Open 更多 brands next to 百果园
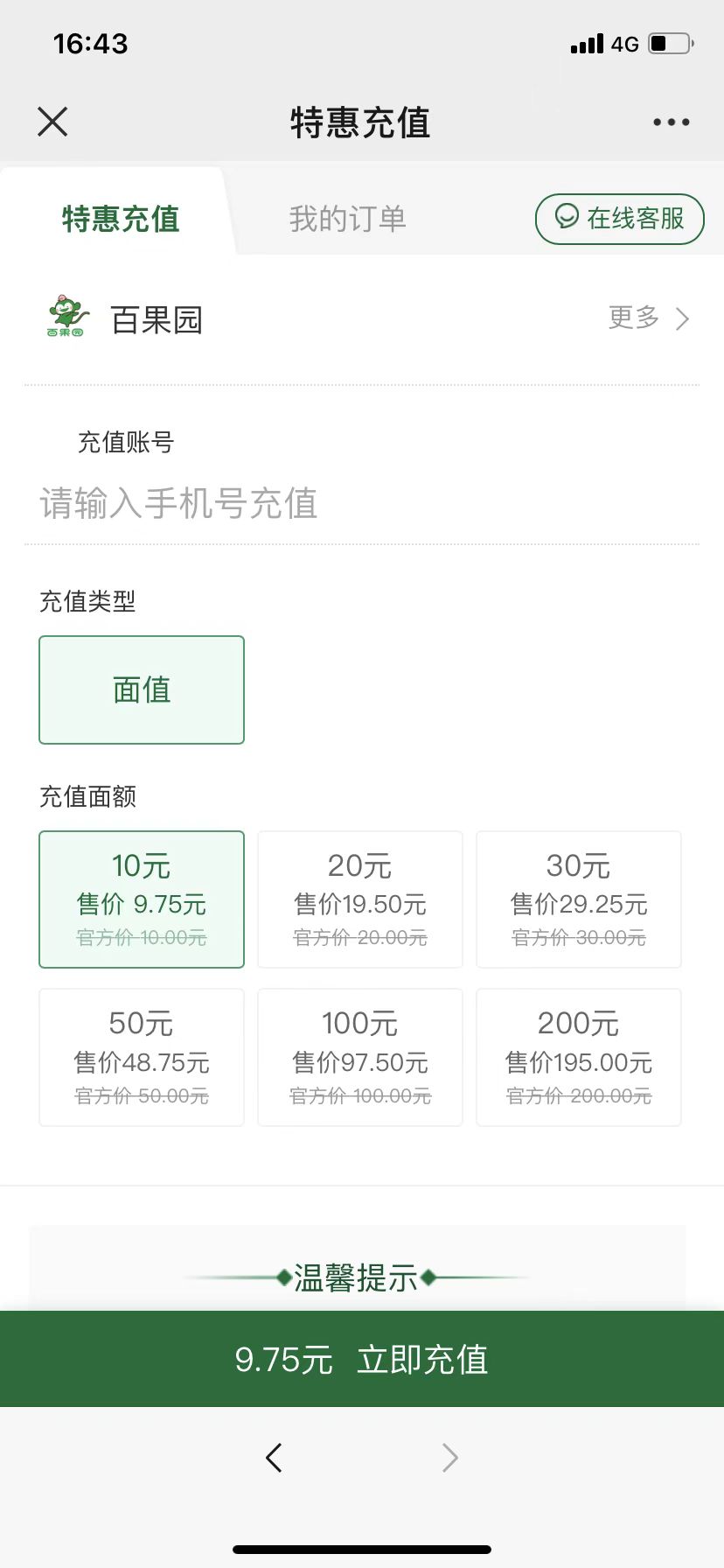Screen dimensions: 724x1568 (x=648, y=318)
